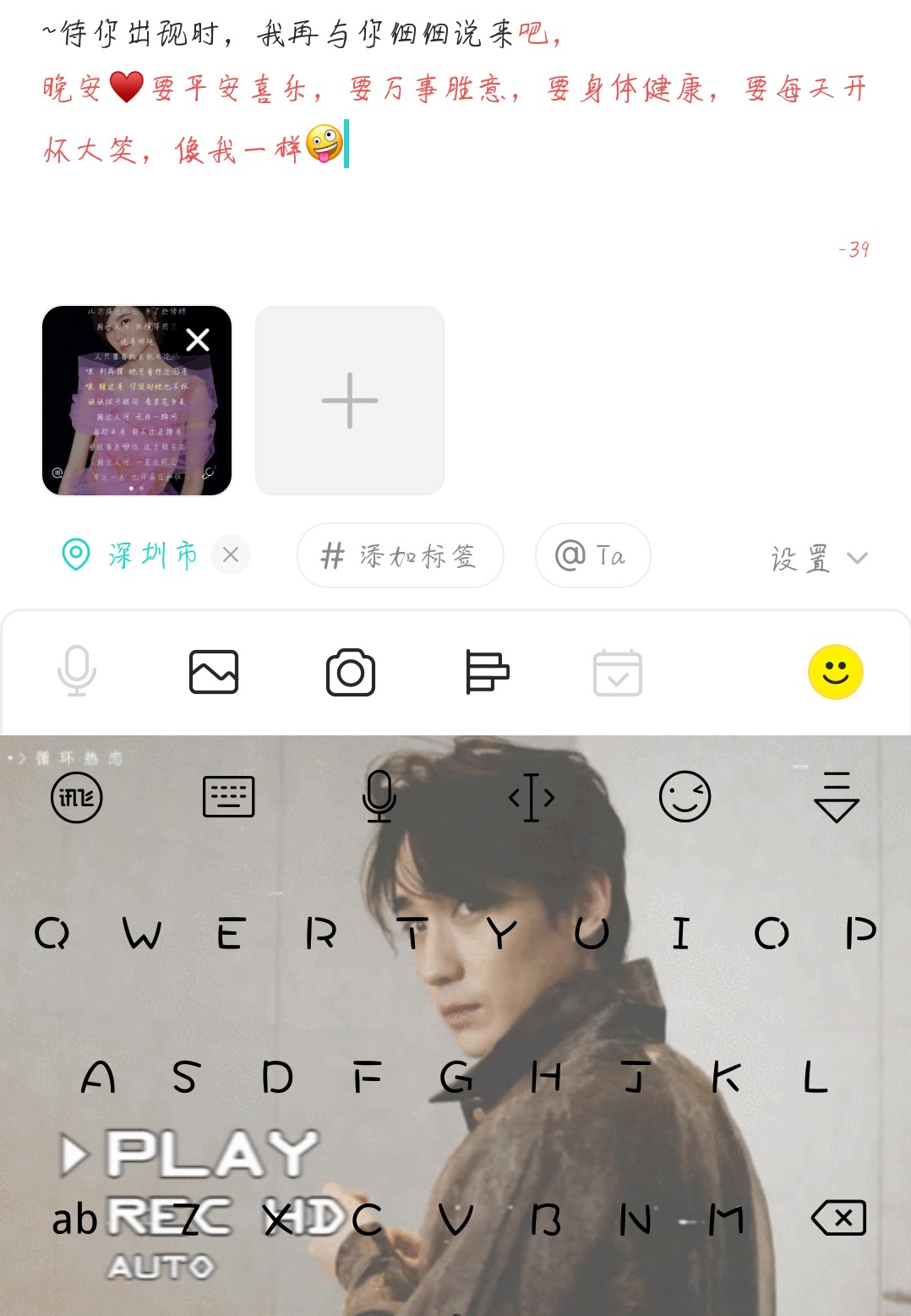Viewport: 911px width, 1316px height.
Task: Open the text alignment tool
Action: (487, 673)
